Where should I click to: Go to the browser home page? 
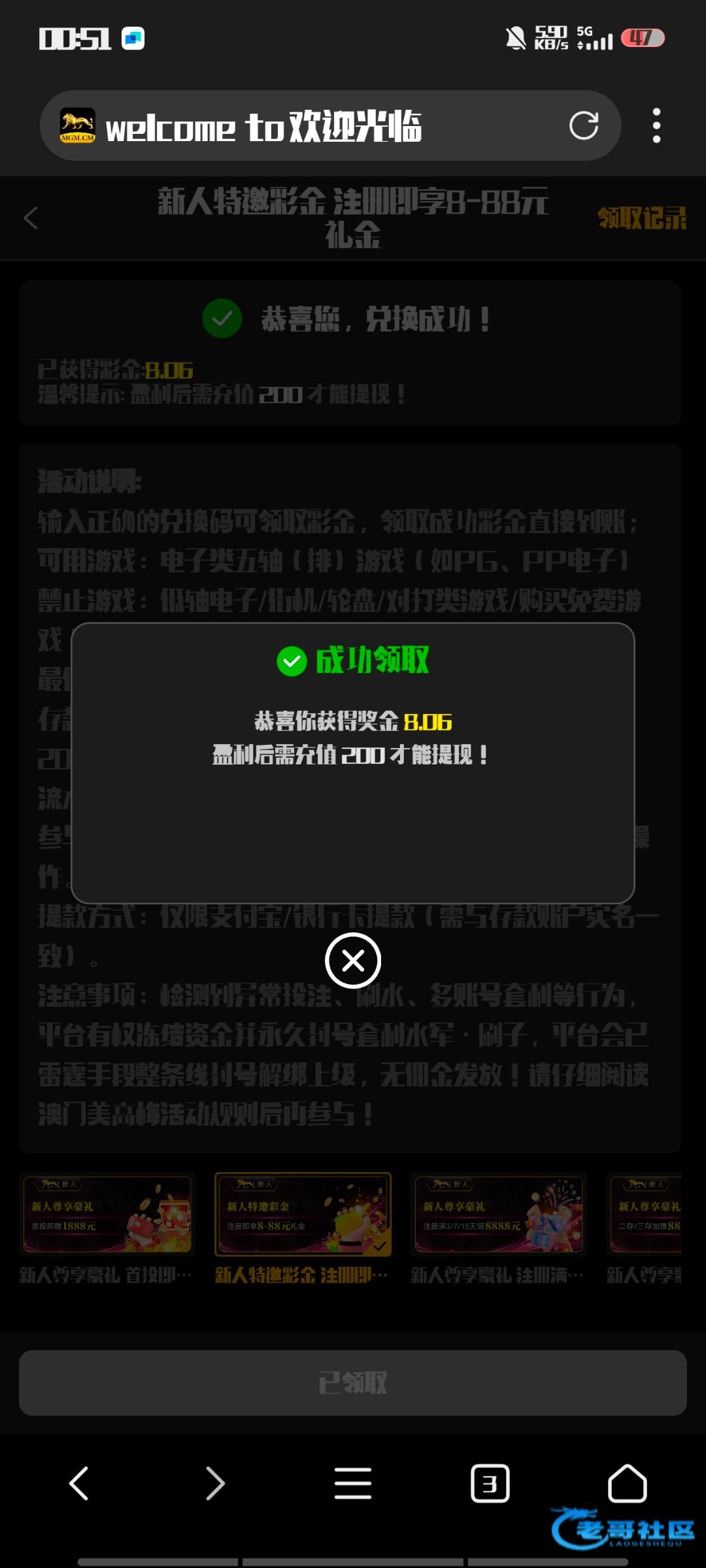[627, 1483]
